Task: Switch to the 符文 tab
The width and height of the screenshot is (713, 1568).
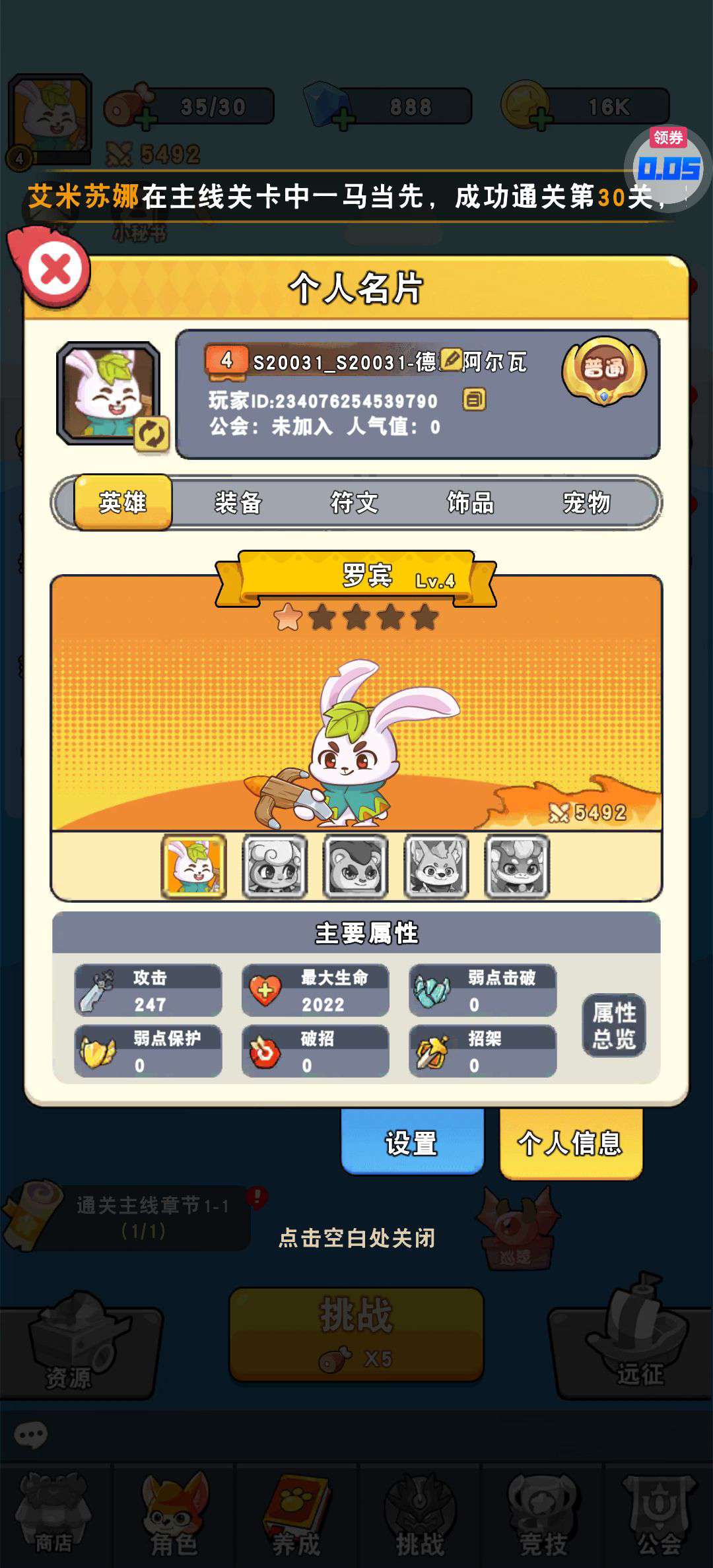Action: (355, 503)
